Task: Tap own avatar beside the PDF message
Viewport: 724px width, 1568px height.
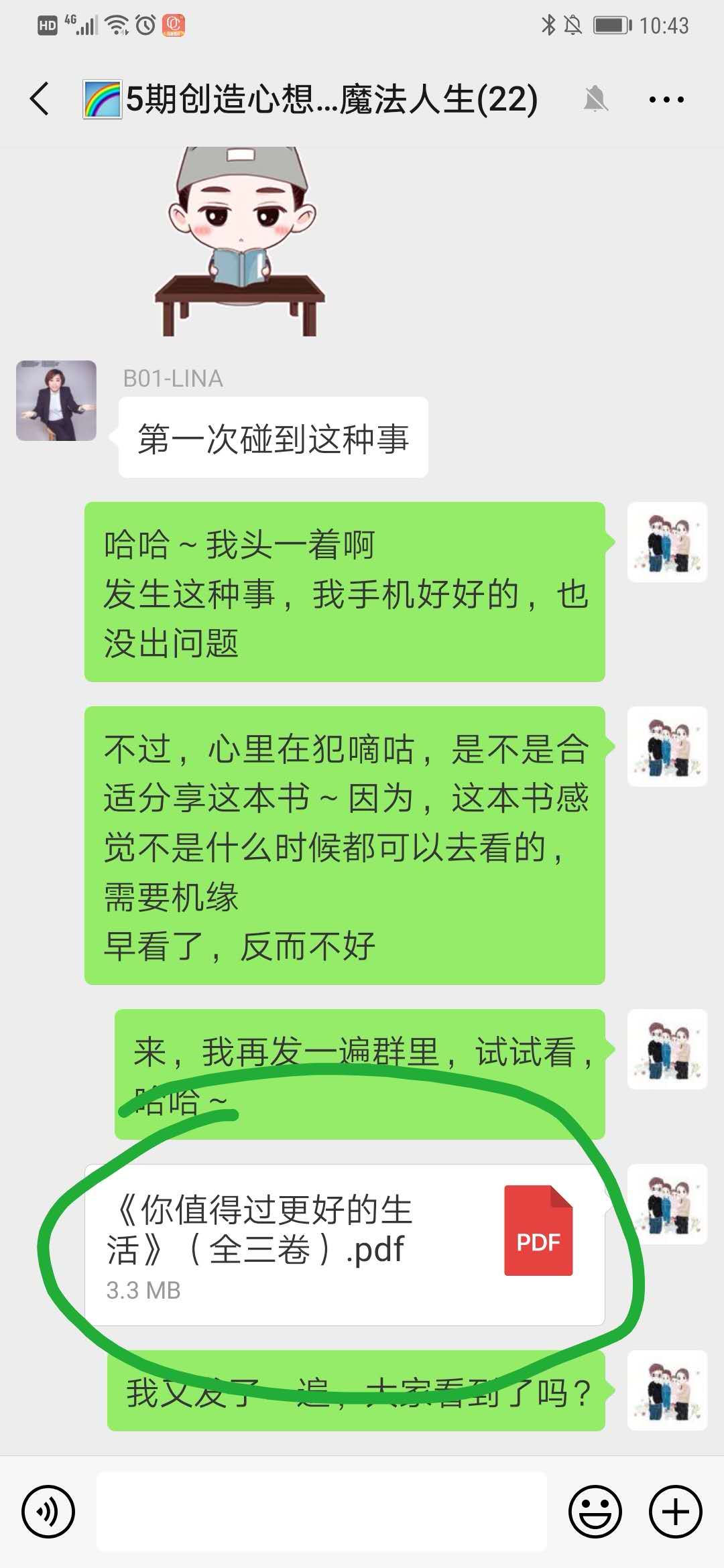Action: (x=667, y=1204)
